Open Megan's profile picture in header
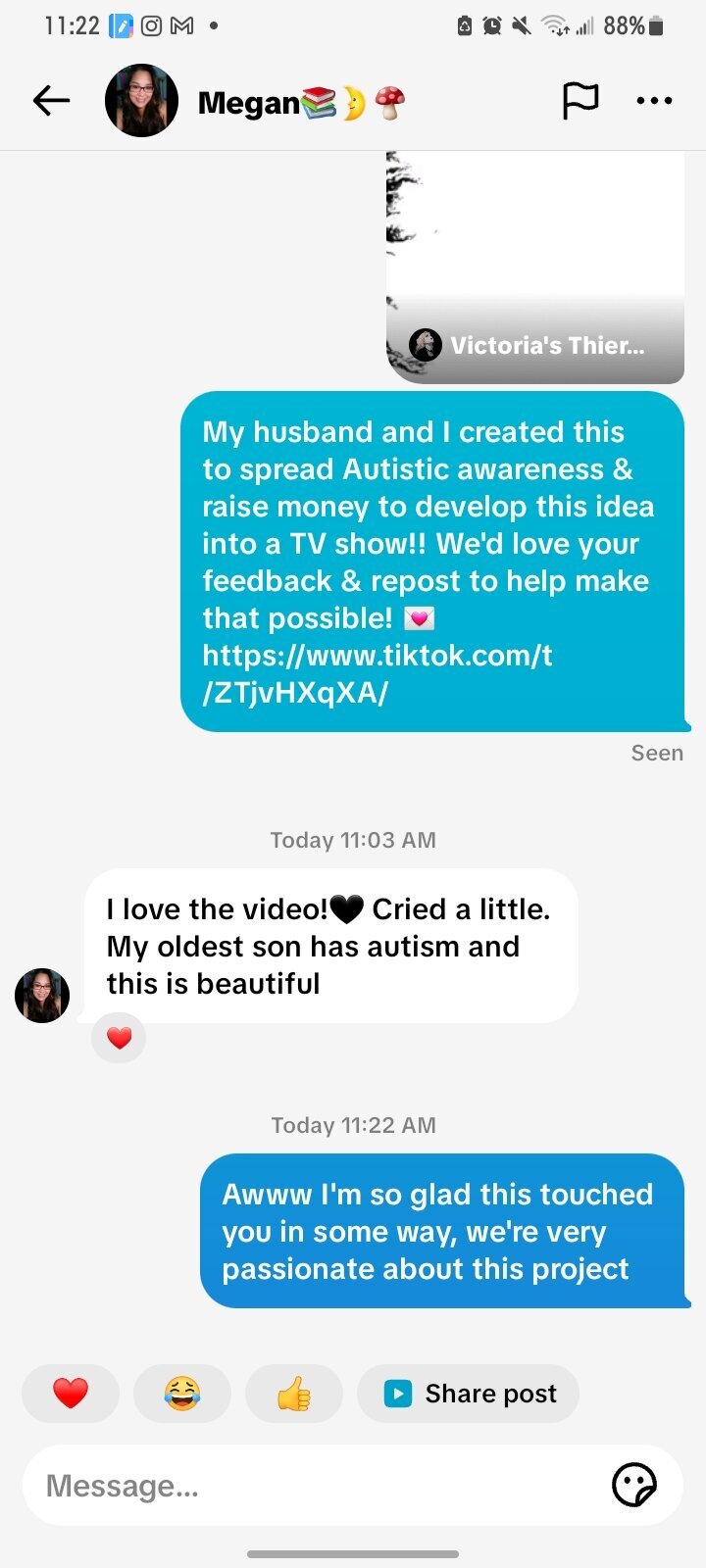The width and height of the screenshot is (706, 1568). click(x=141, y=101)
